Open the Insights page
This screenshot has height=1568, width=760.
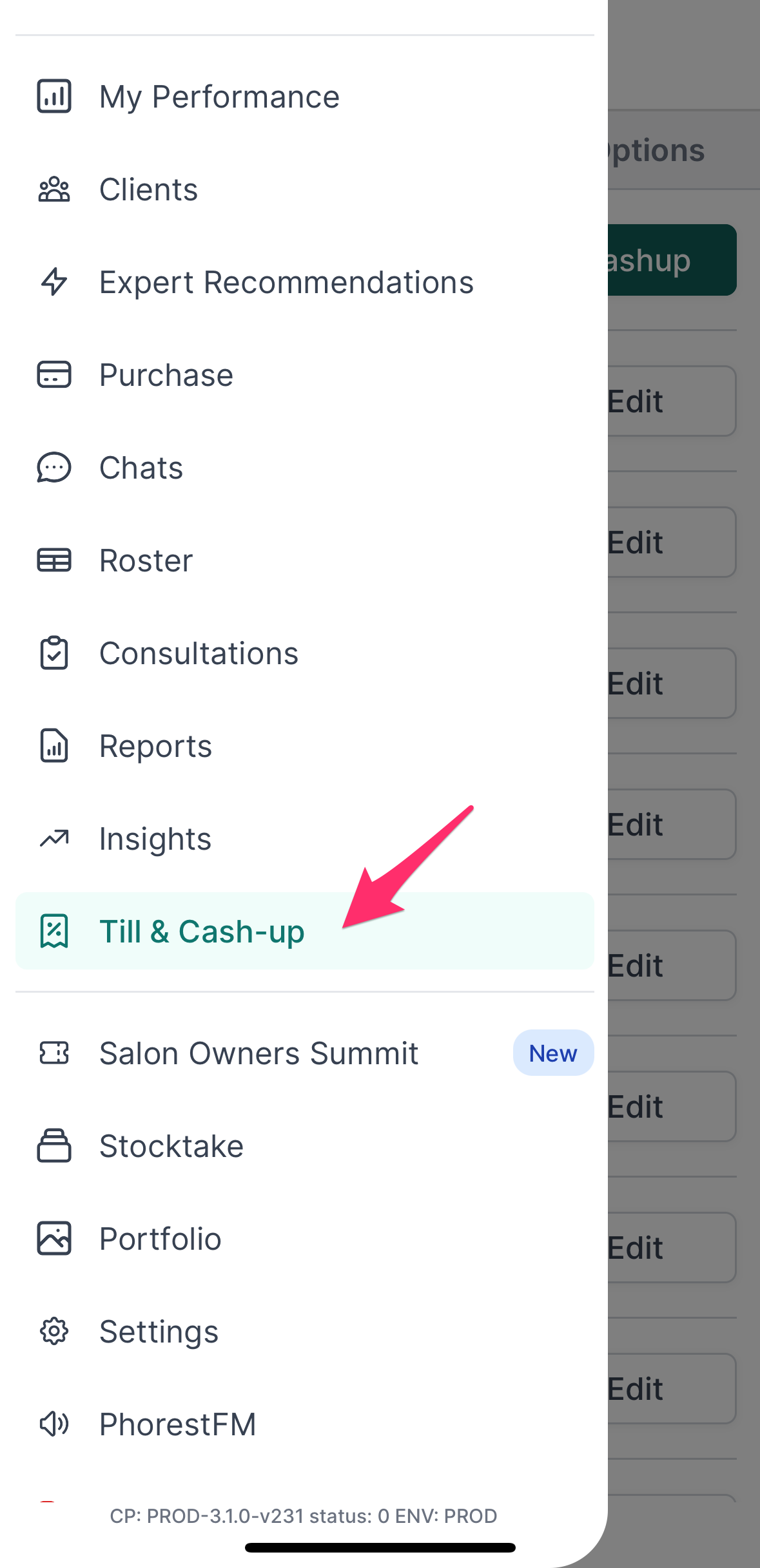304,839
